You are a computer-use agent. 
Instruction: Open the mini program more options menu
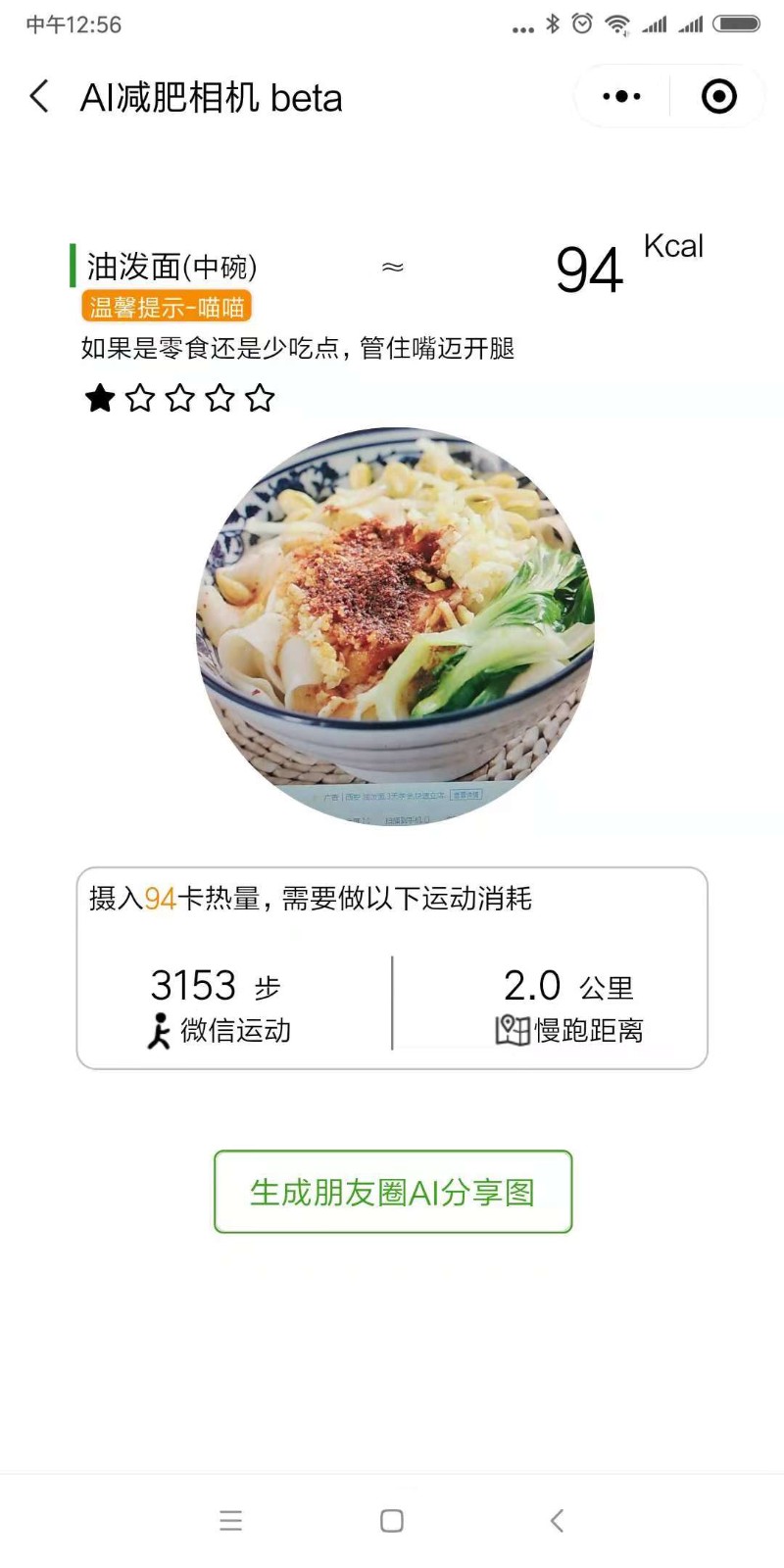tap(621, 96)
